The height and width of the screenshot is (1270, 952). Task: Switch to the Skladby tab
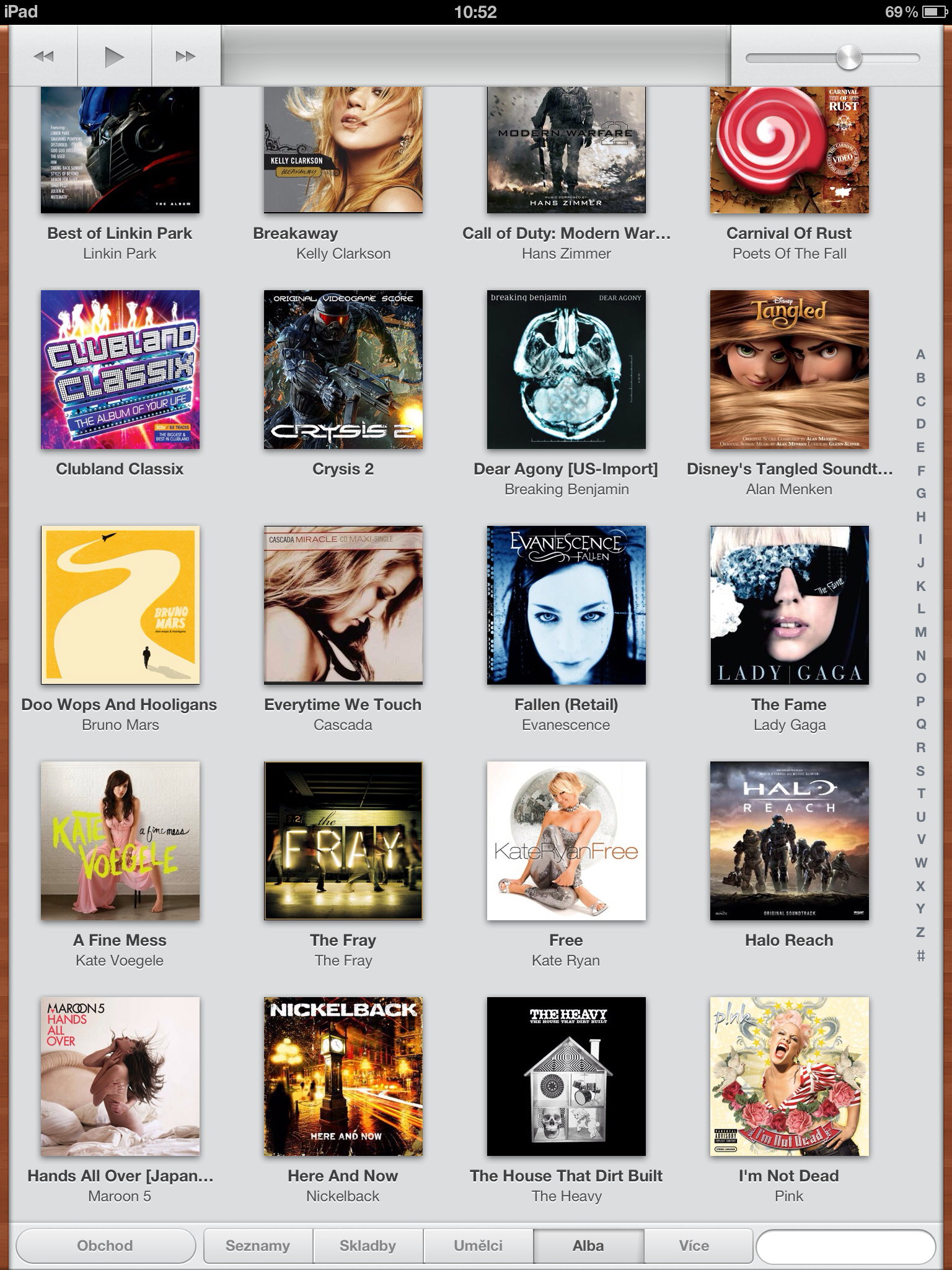click(x=368, y=1246)
